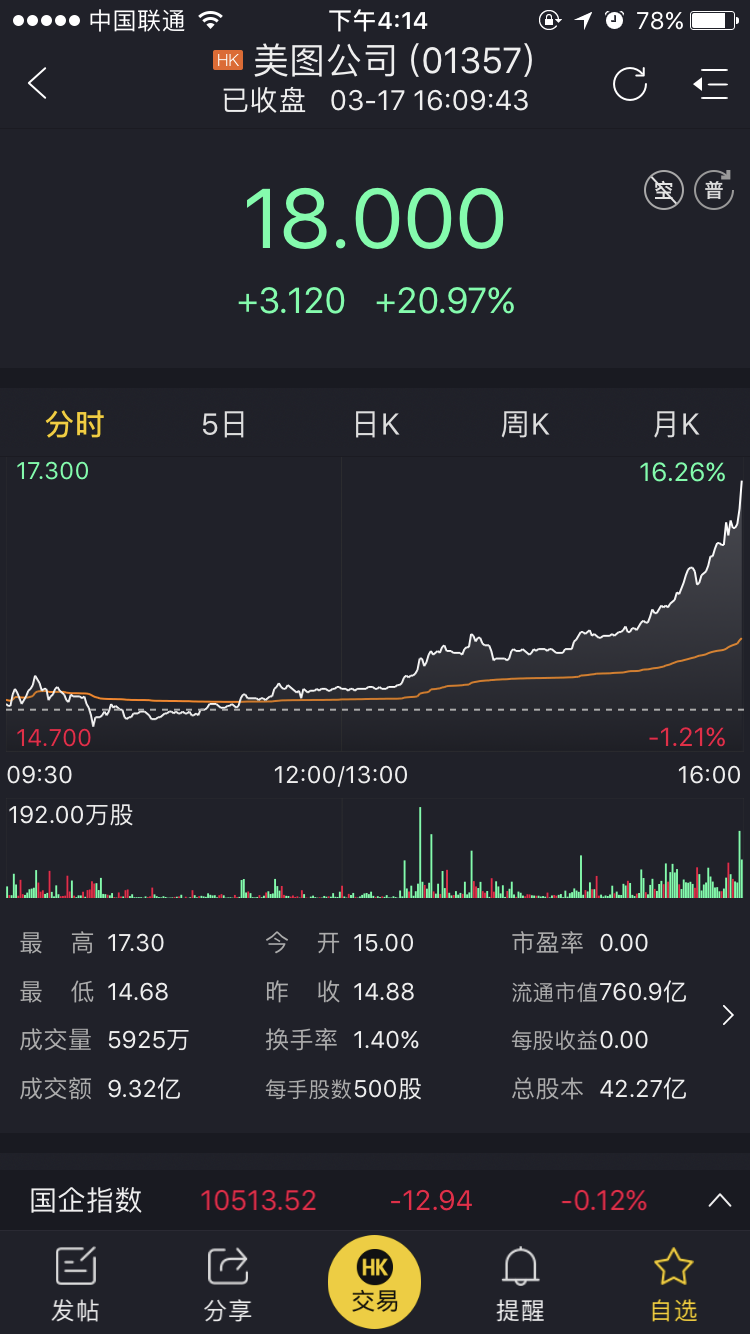This screenshot has height=1334, width=750.
Task: Tap the crossed-out 空 short-selling badge
Action: (x=663, y=189)
